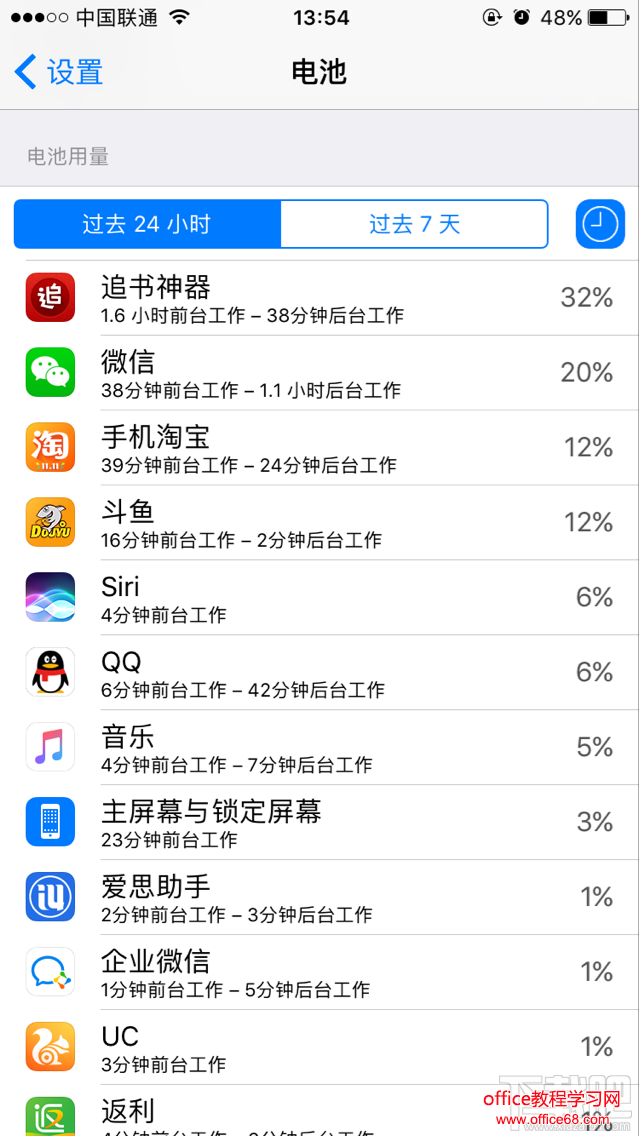Tap the UC battery usage row

320,1048
